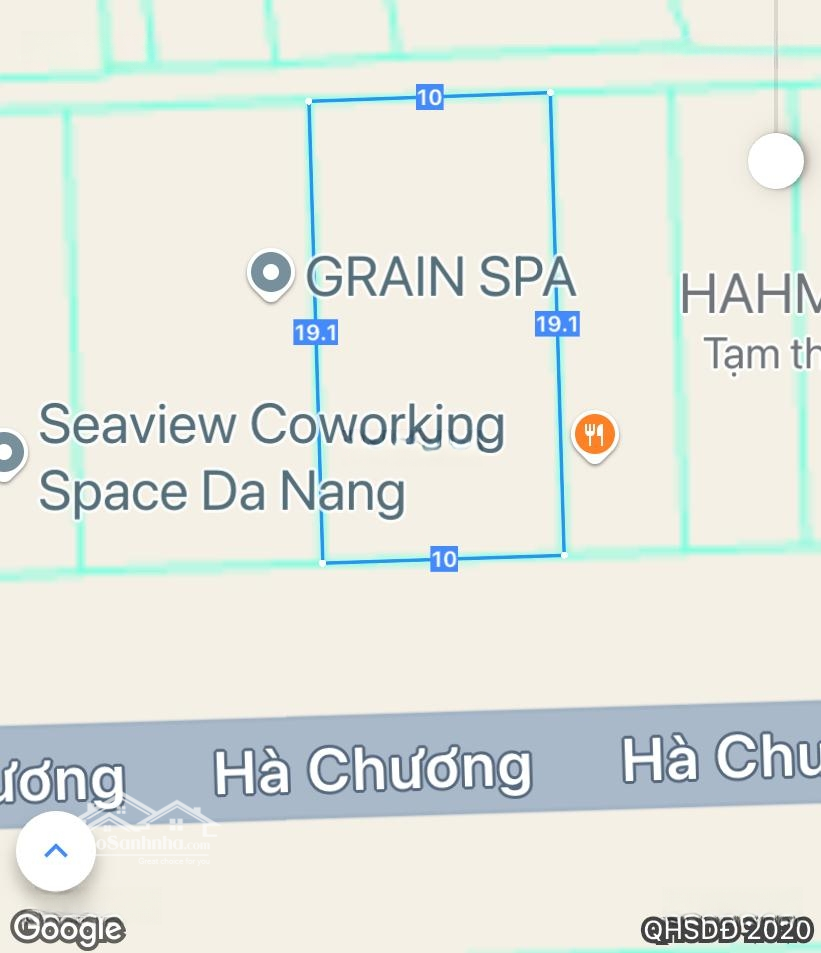
Task: Select the Hà Chương street label
Action: coord(373,768)
